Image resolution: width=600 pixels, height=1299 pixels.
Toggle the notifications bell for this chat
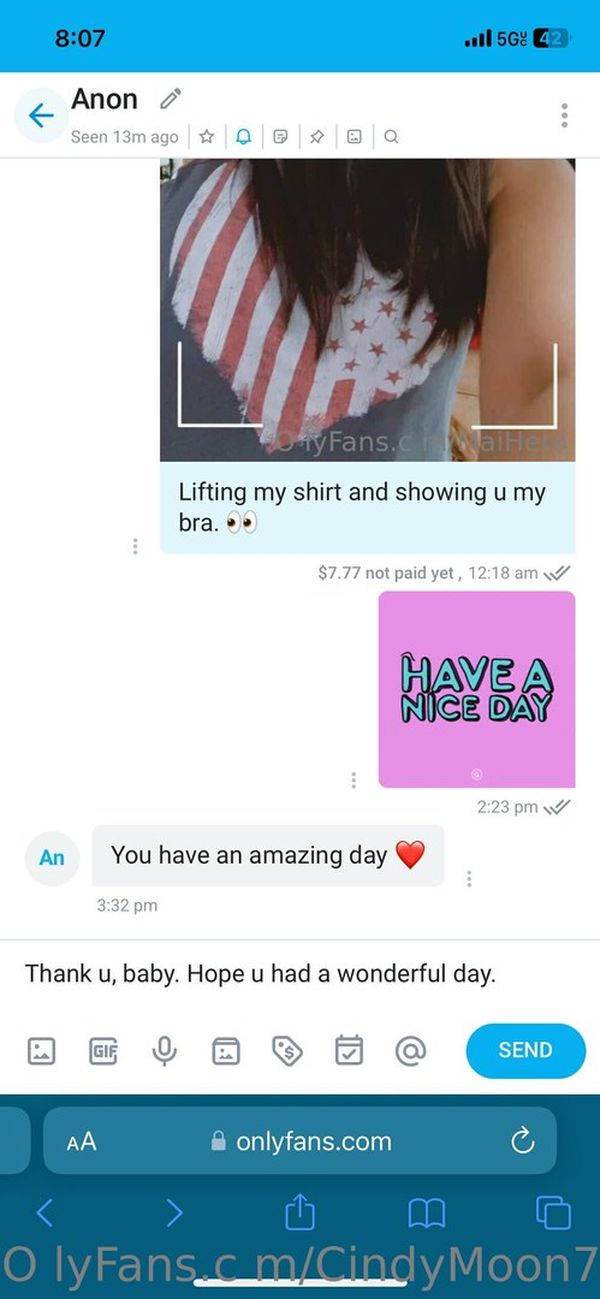pos(243,137)
